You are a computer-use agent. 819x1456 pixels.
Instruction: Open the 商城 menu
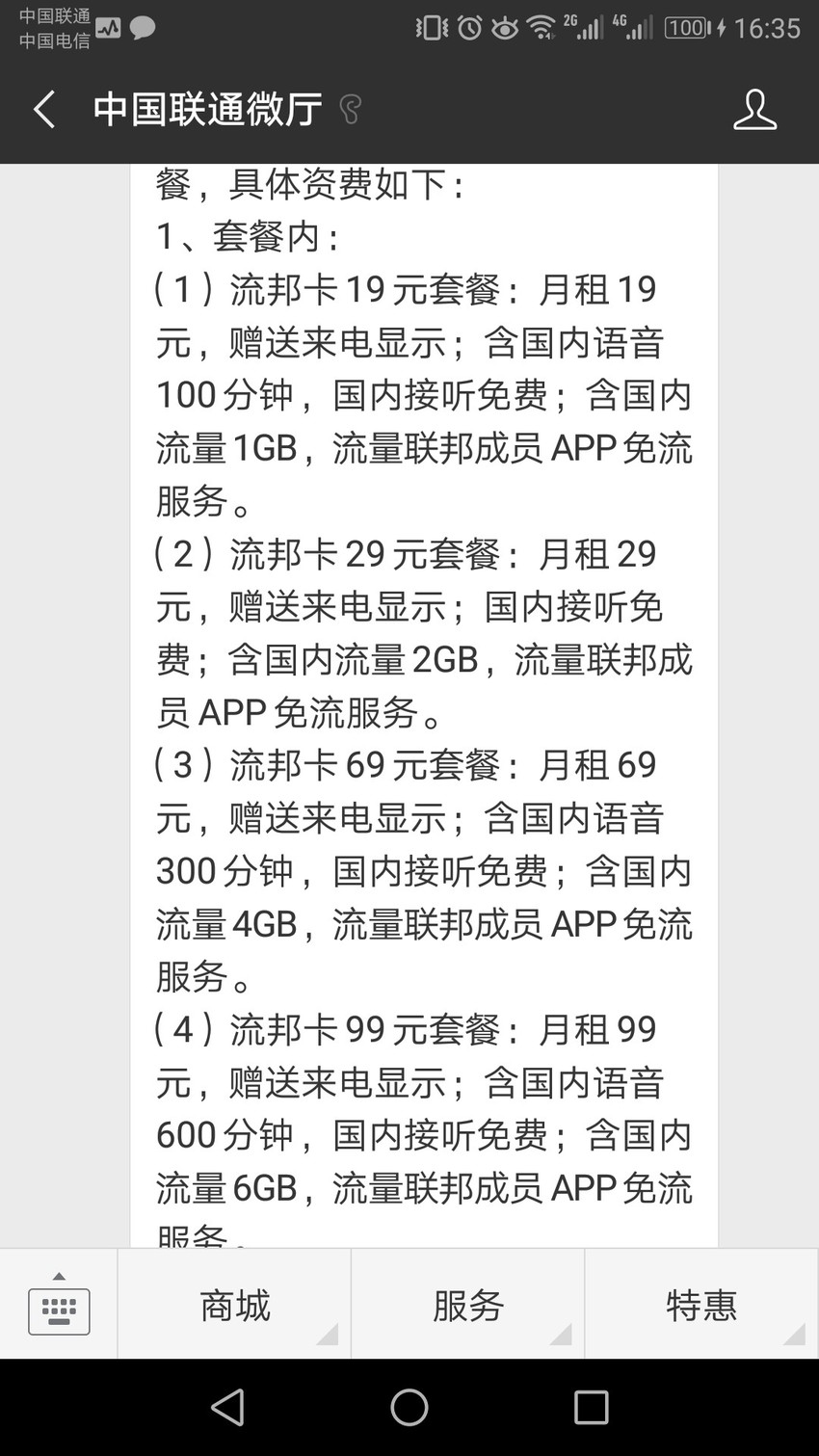coord(234,1305)
